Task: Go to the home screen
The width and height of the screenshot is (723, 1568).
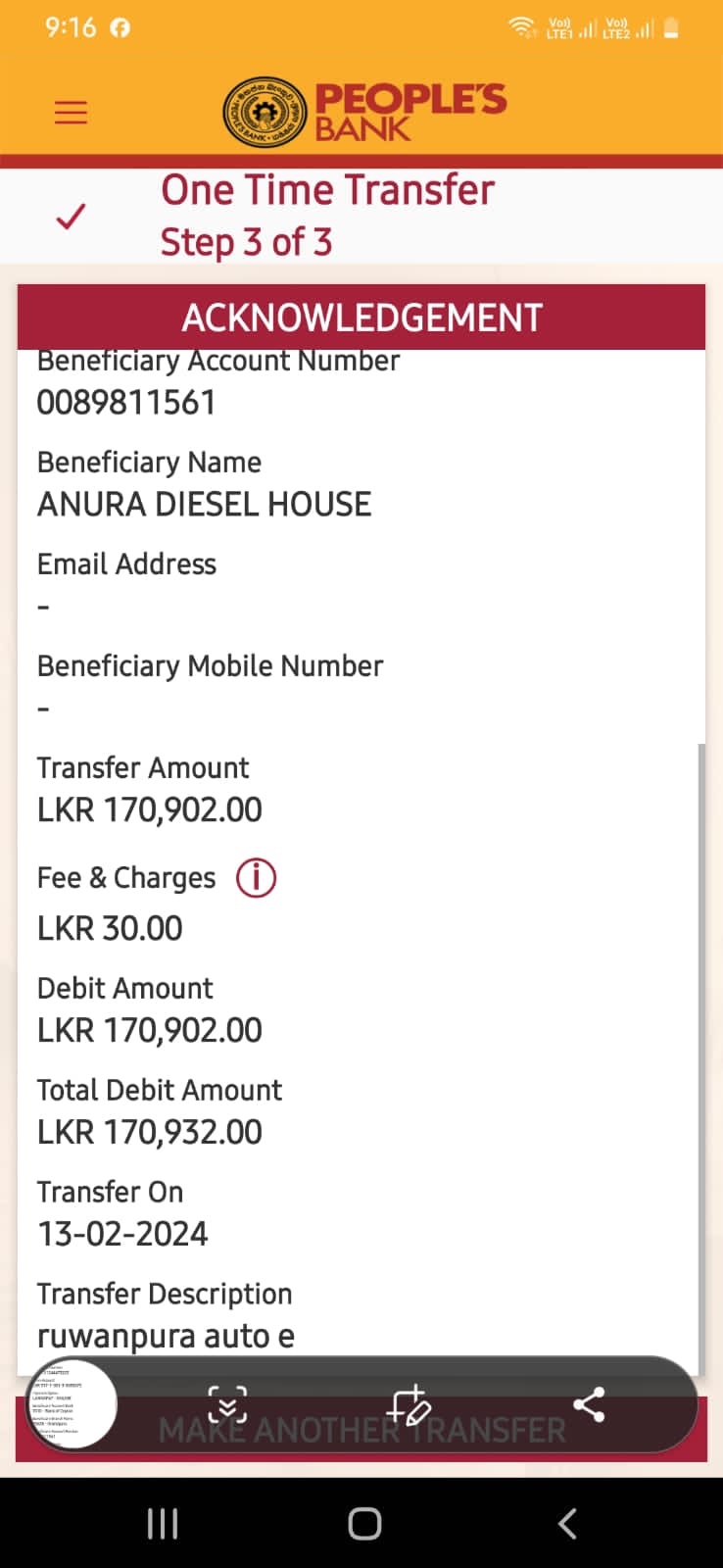Action: [364, 1524]
